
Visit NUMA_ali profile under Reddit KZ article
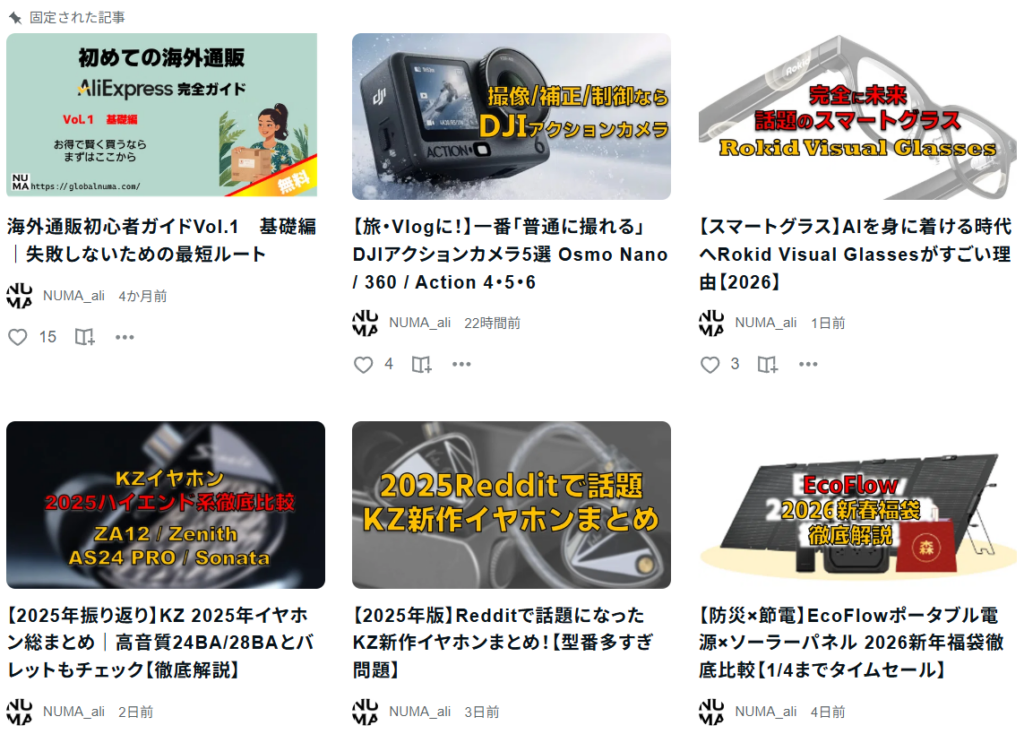pos(419,712)
